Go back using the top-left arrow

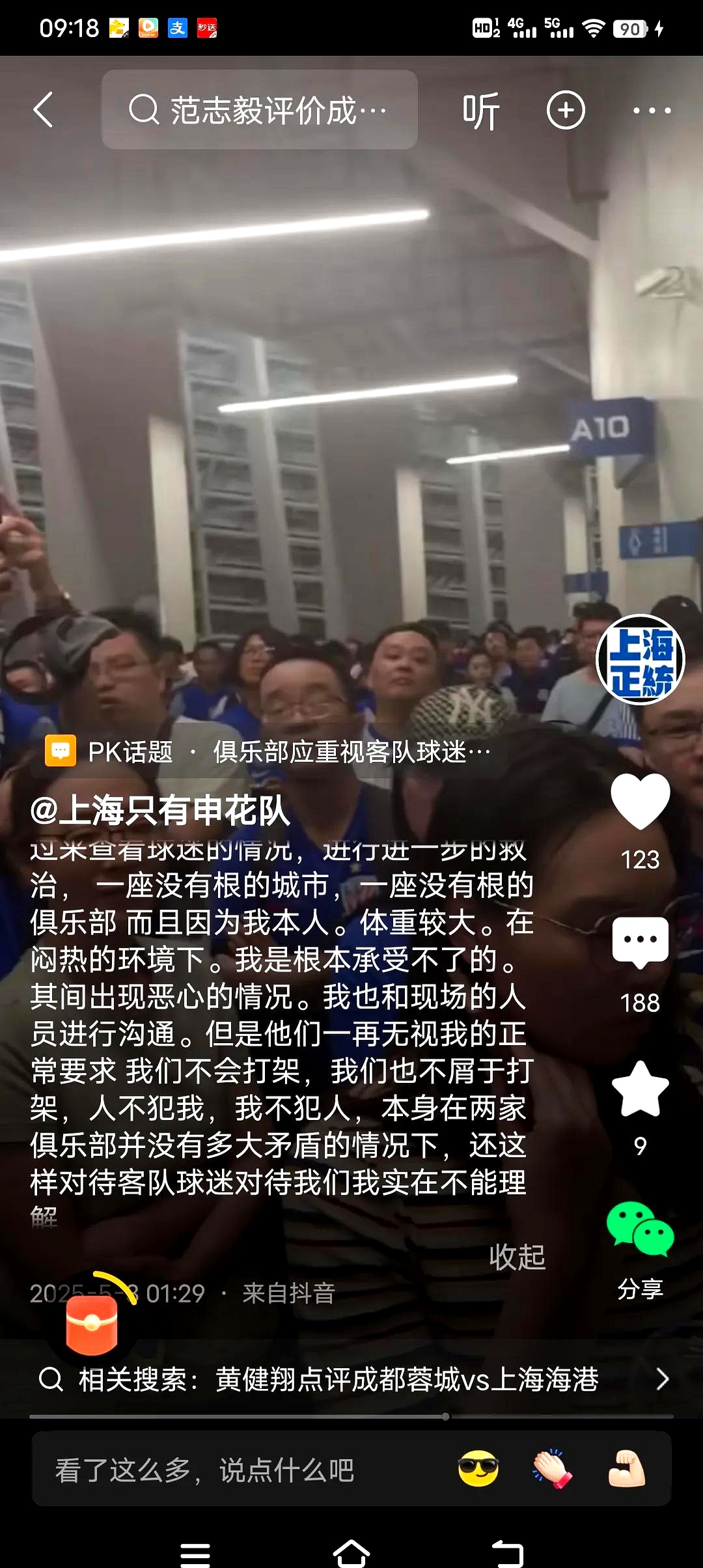tap(43, 109)
